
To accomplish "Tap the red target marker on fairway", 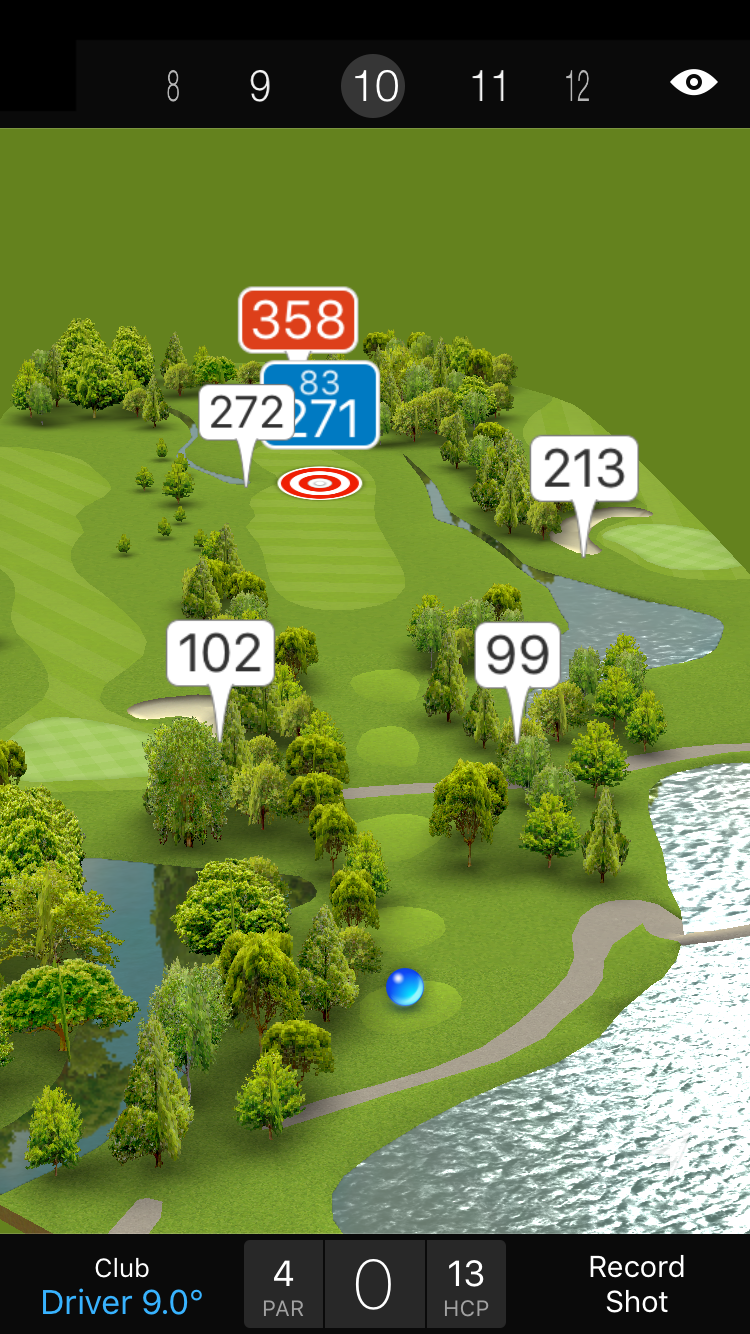I will (x=320, y=484).
